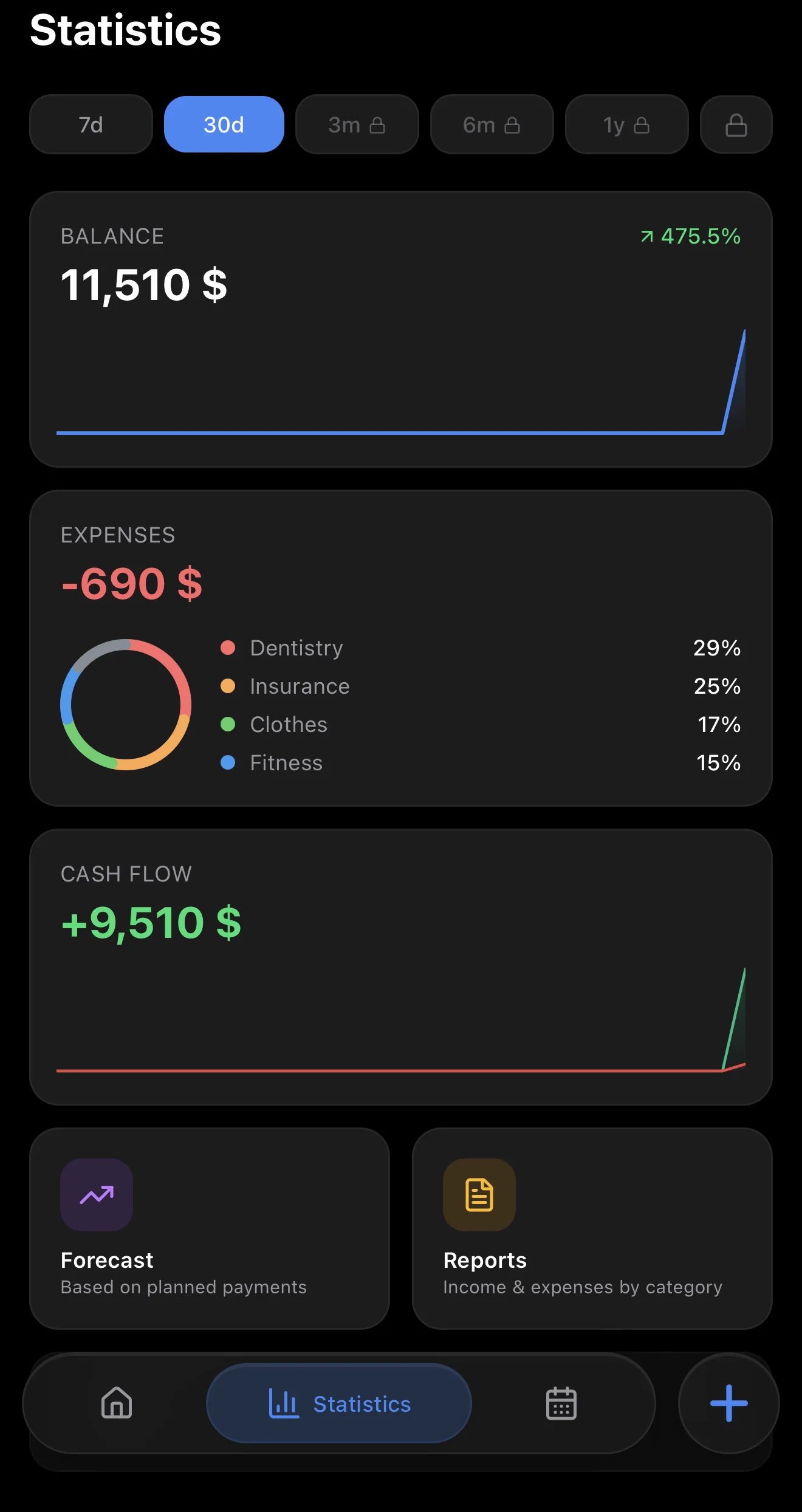Image resolution: width=802 pixels, height=1512 pixels.
Task: Add a new transaction with plus button
Action: point(729,1403)
